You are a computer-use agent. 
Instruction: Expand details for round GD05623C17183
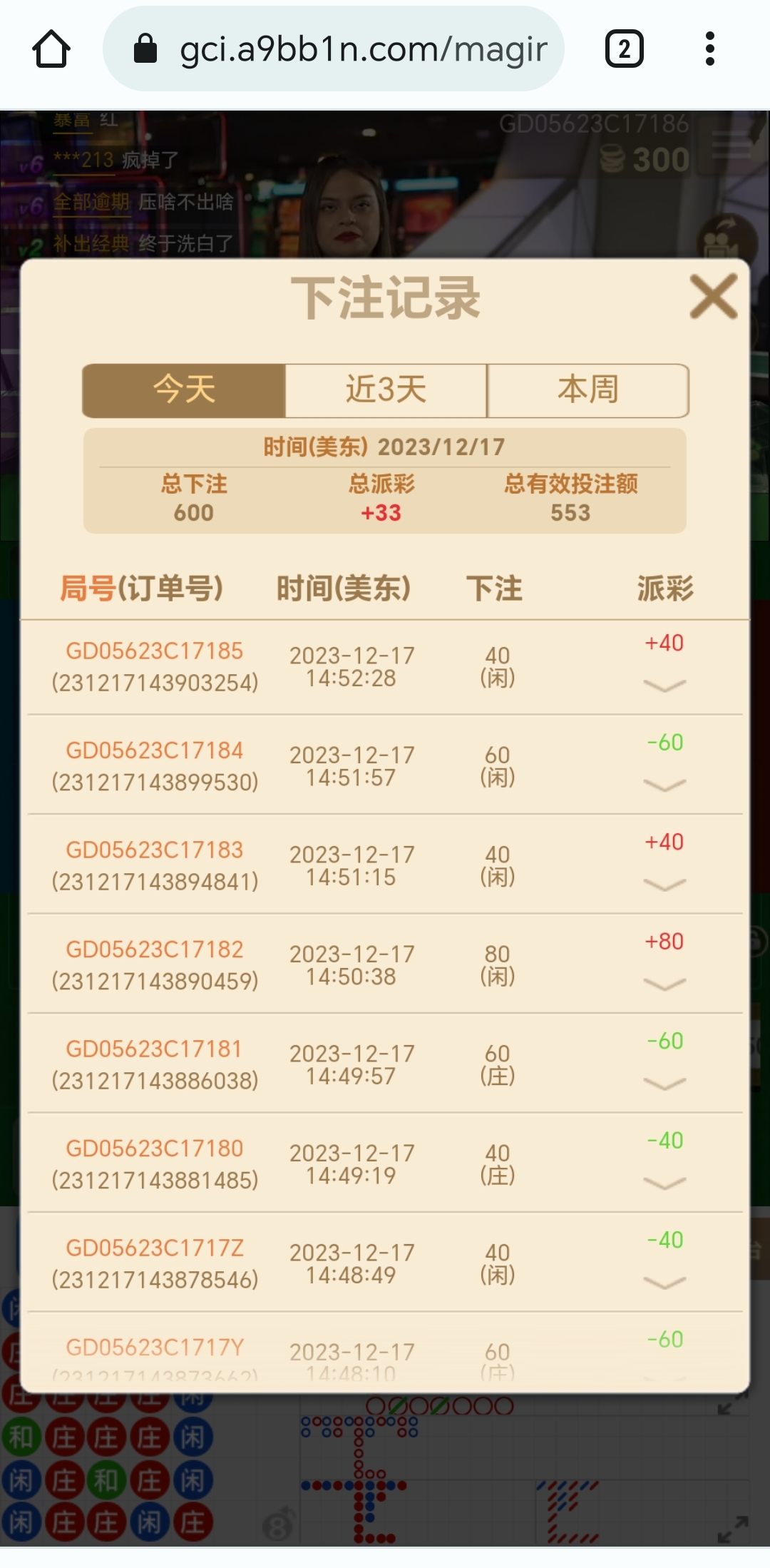pos(664,885)
